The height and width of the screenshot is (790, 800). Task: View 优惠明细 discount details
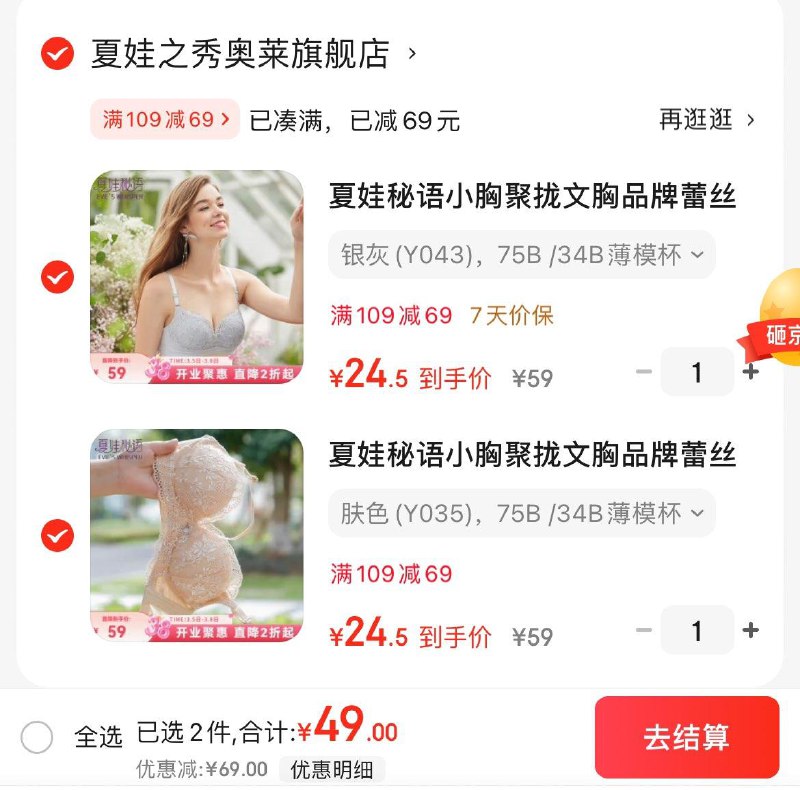point(332,769)
